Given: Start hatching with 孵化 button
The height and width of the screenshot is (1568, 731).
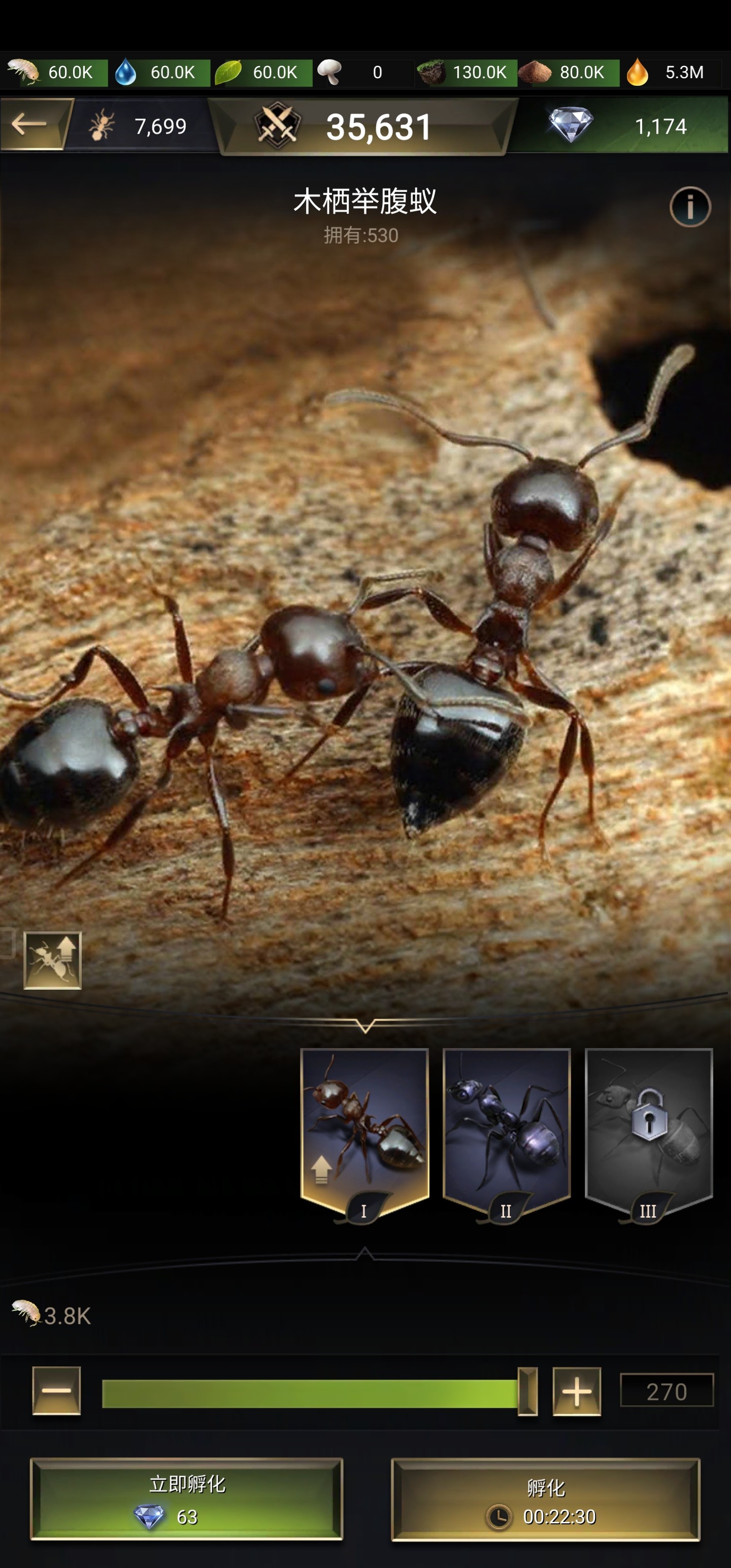Looking at the screenshot, I should tap(545, 1499).
